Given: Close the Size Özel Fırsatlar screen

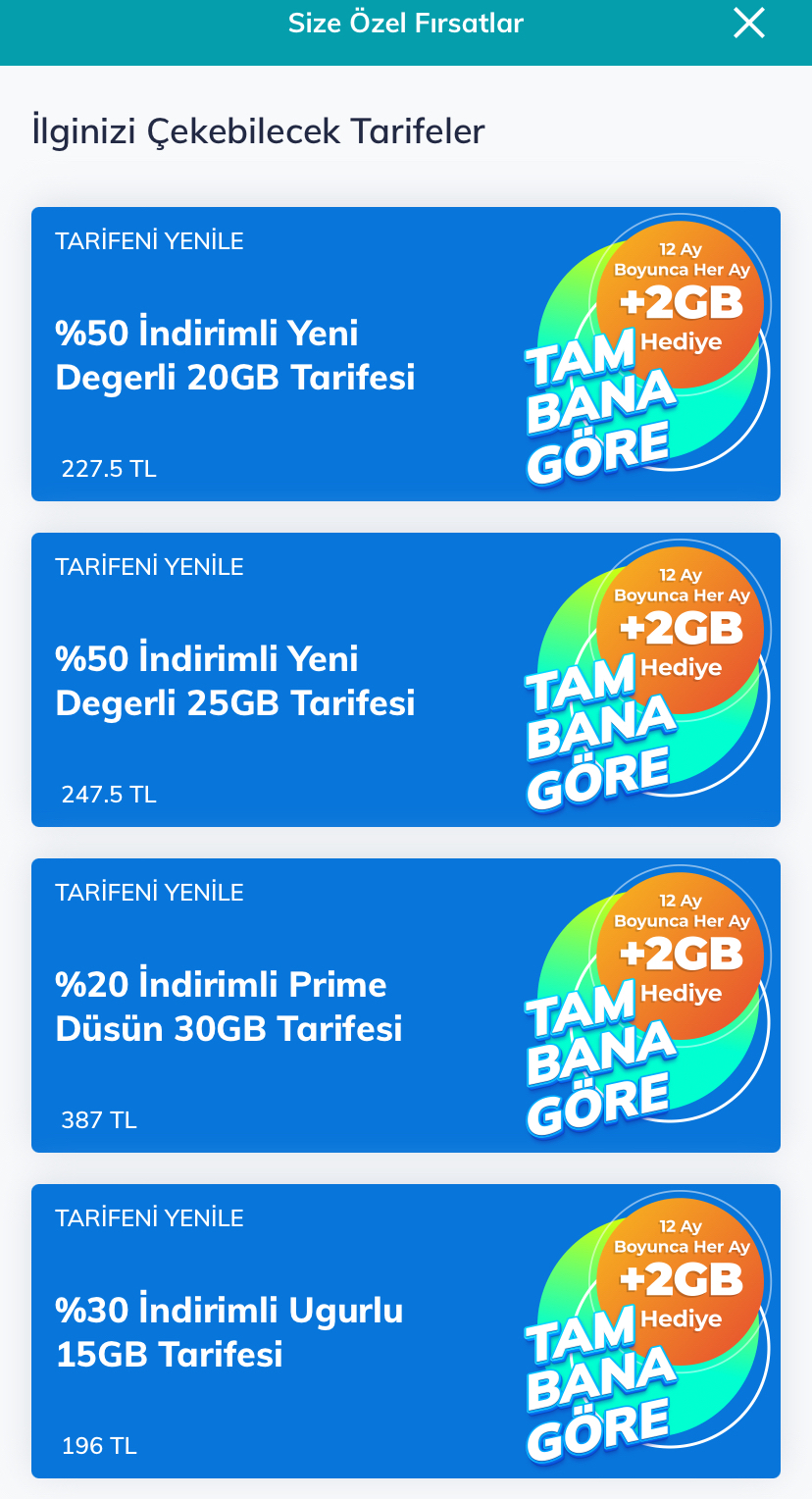Looking at the screenshot, I should [x=749, y=23].
